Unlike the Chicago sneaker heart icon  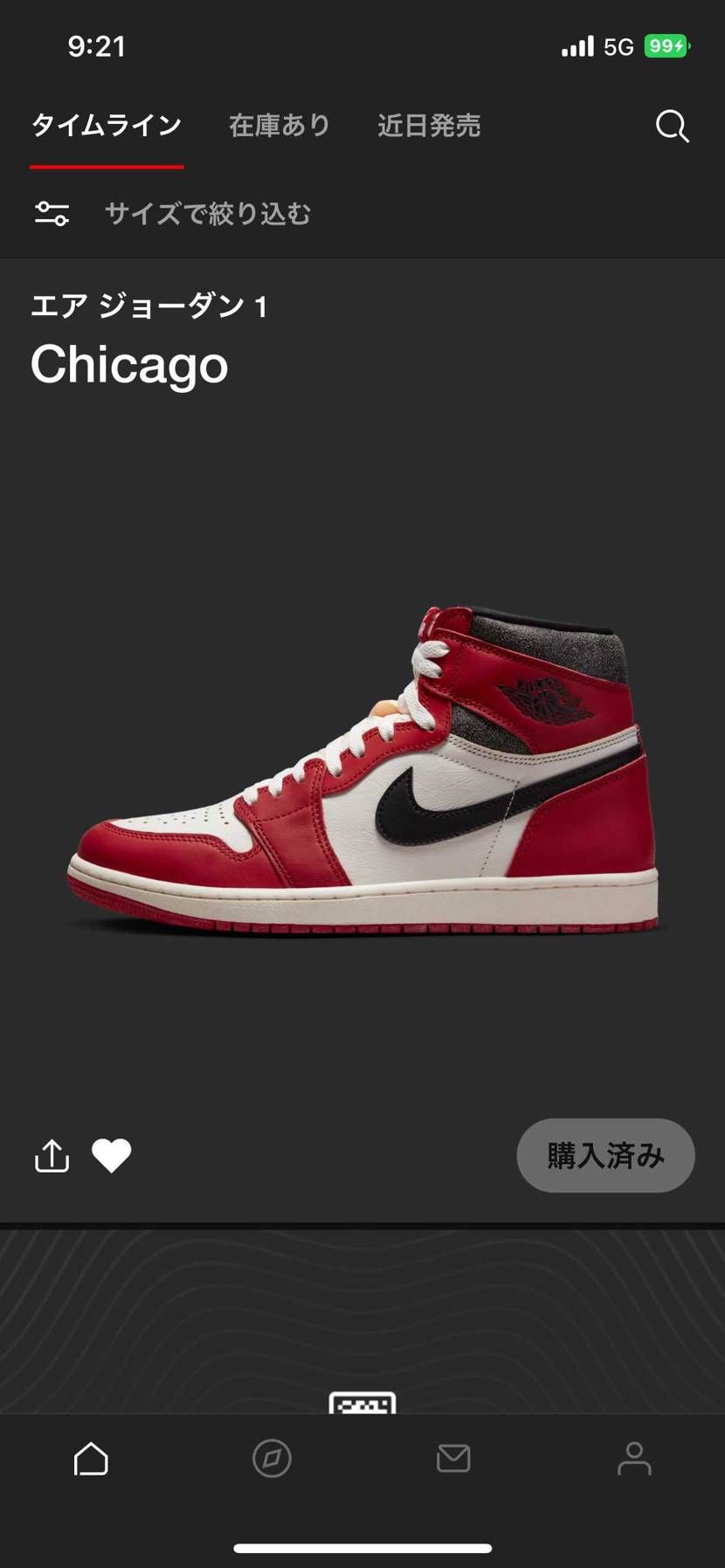112,1156
